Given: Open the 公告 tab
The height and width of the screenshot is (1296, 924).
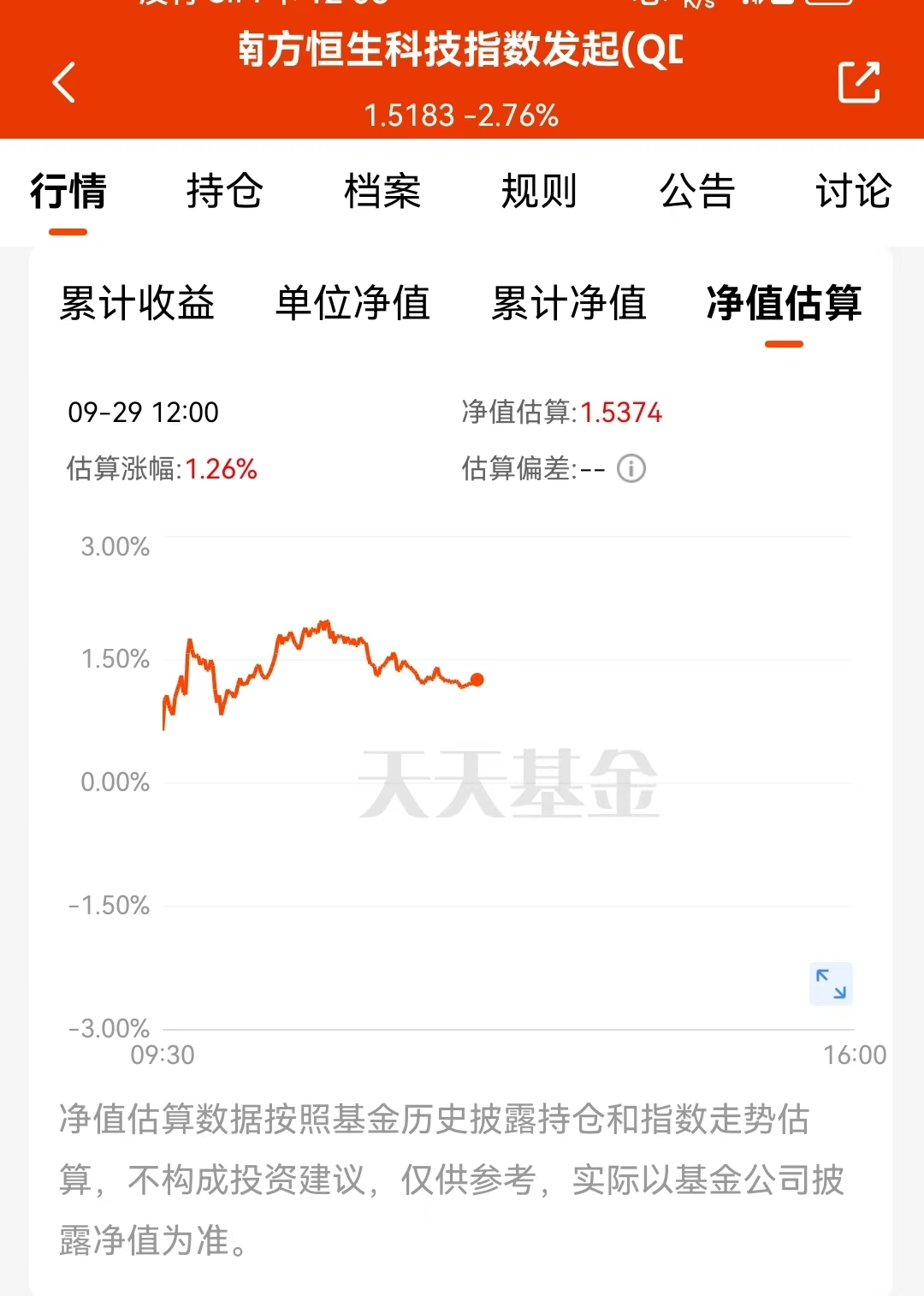Looking at the screenshot, I should (x=696, y=191).
